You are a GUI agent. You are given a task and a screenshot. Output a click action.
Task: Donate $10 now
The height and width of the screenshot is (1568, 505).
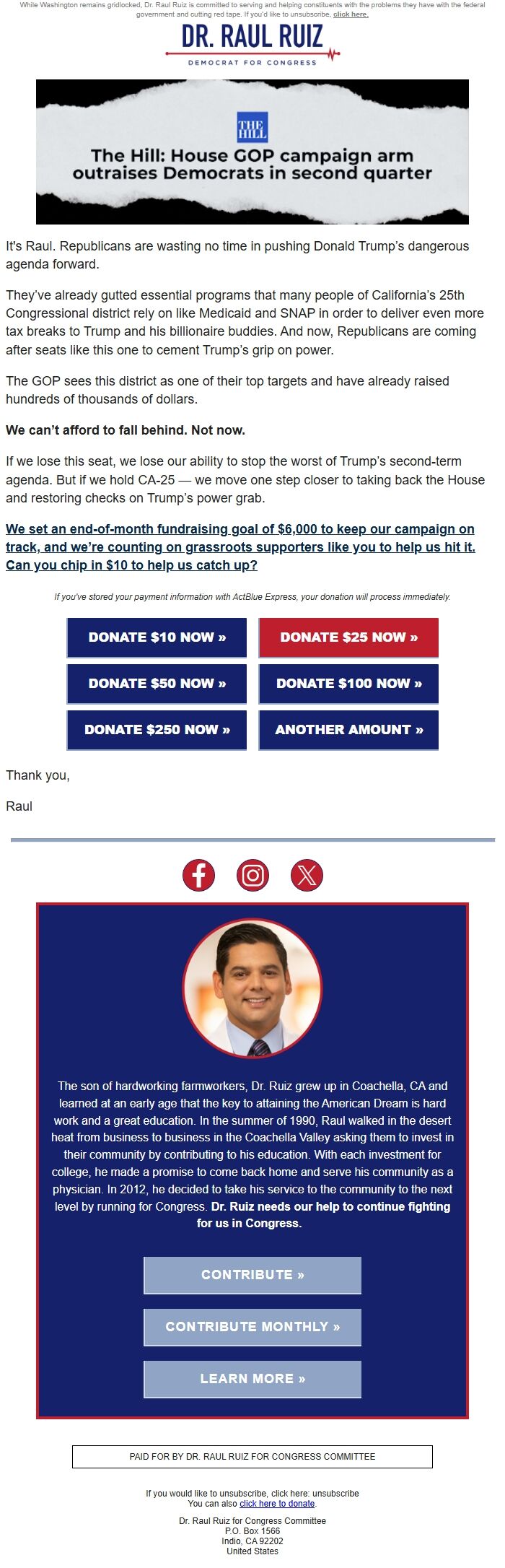tap(157, 637)
